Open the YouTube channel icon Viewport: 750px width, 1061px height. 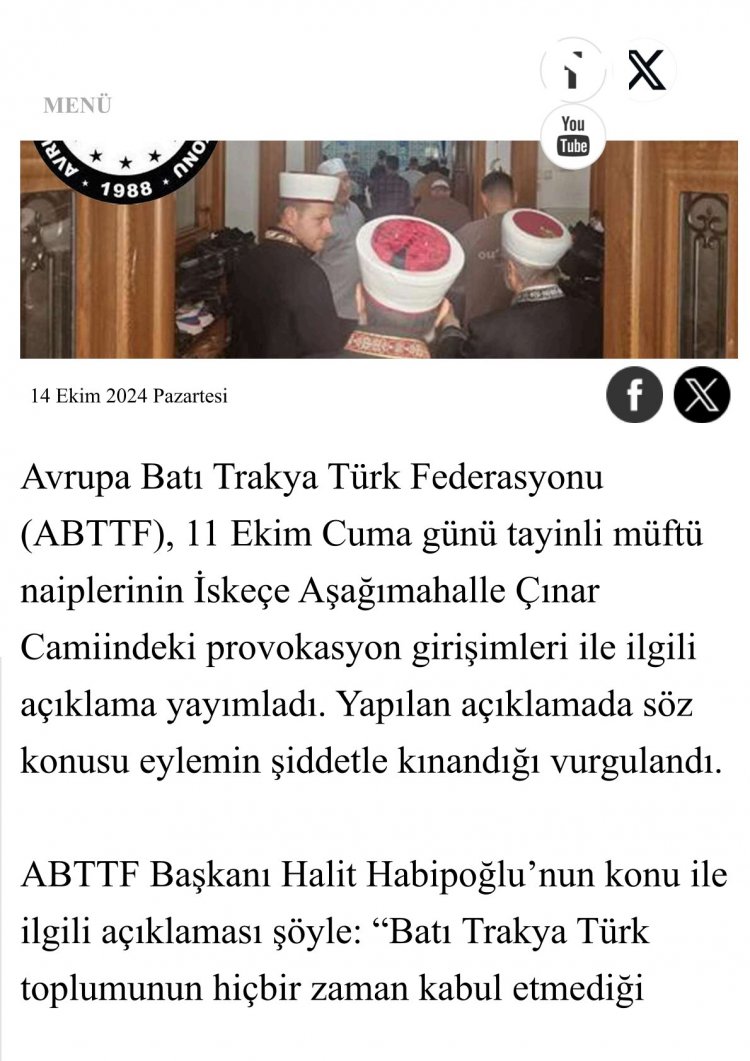(573, 135)
